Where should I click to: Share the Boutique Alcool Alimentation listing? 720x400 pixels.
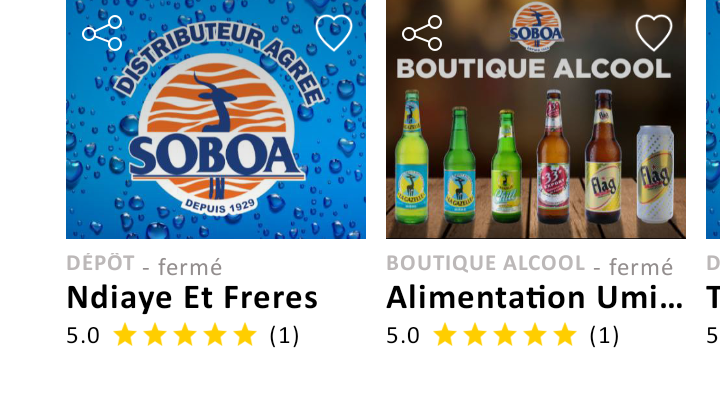tap(422, 33)
